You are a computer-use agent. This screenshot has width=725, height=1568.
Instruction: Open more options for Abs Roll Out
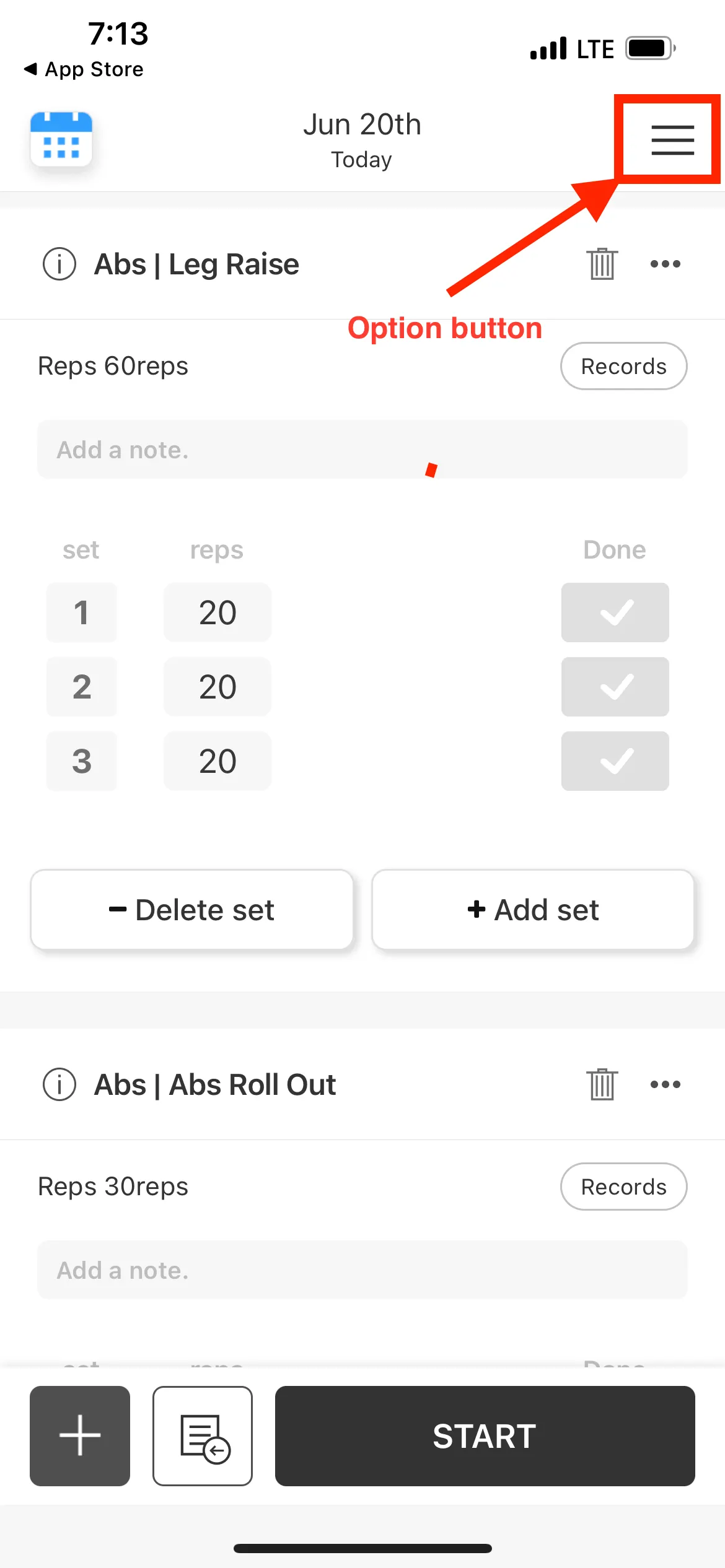[x=665, y=1085]
